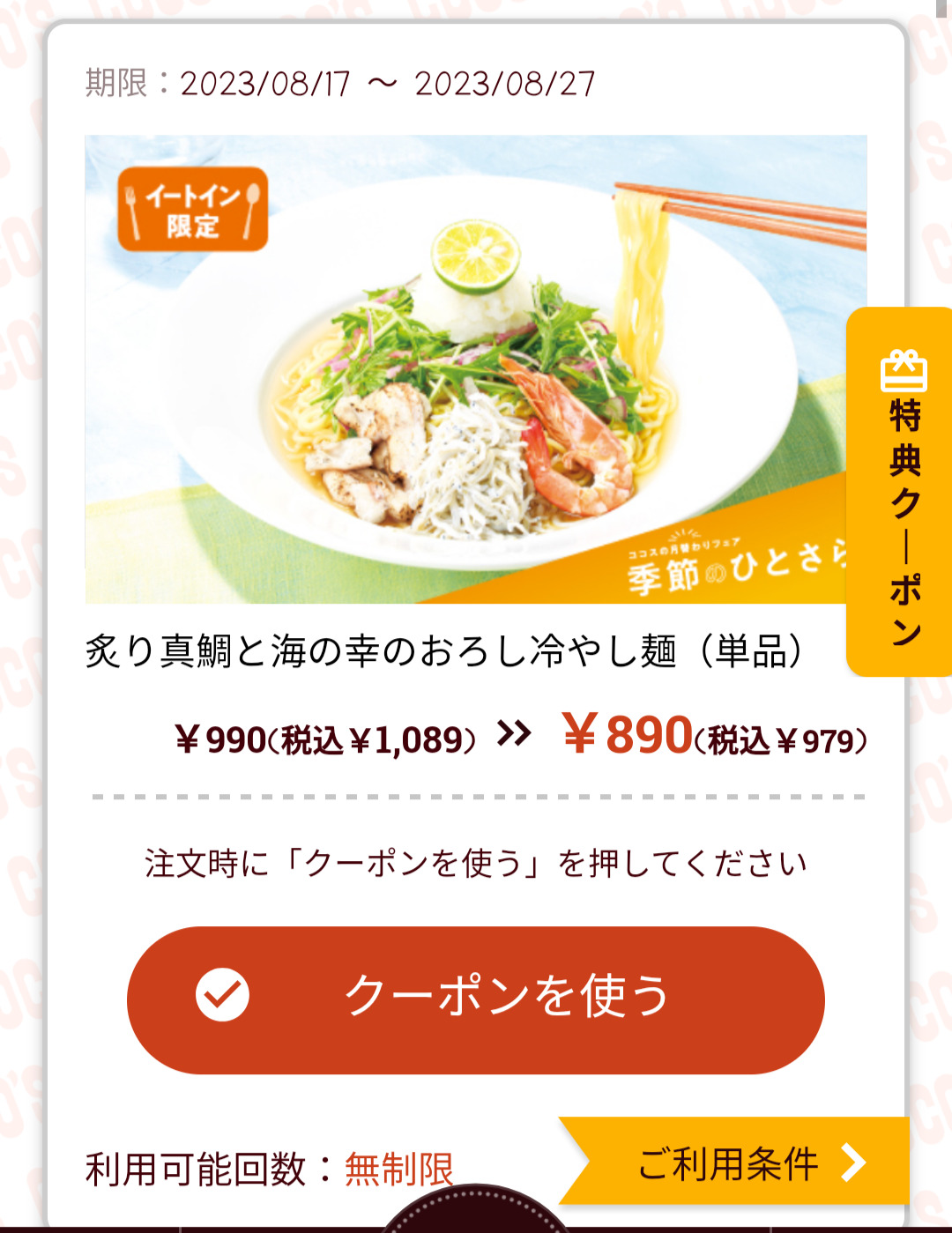Open ご利用条件 usage conditions
The width and height of the screenshot is (952, 1233).
(x=740, y=1162)
